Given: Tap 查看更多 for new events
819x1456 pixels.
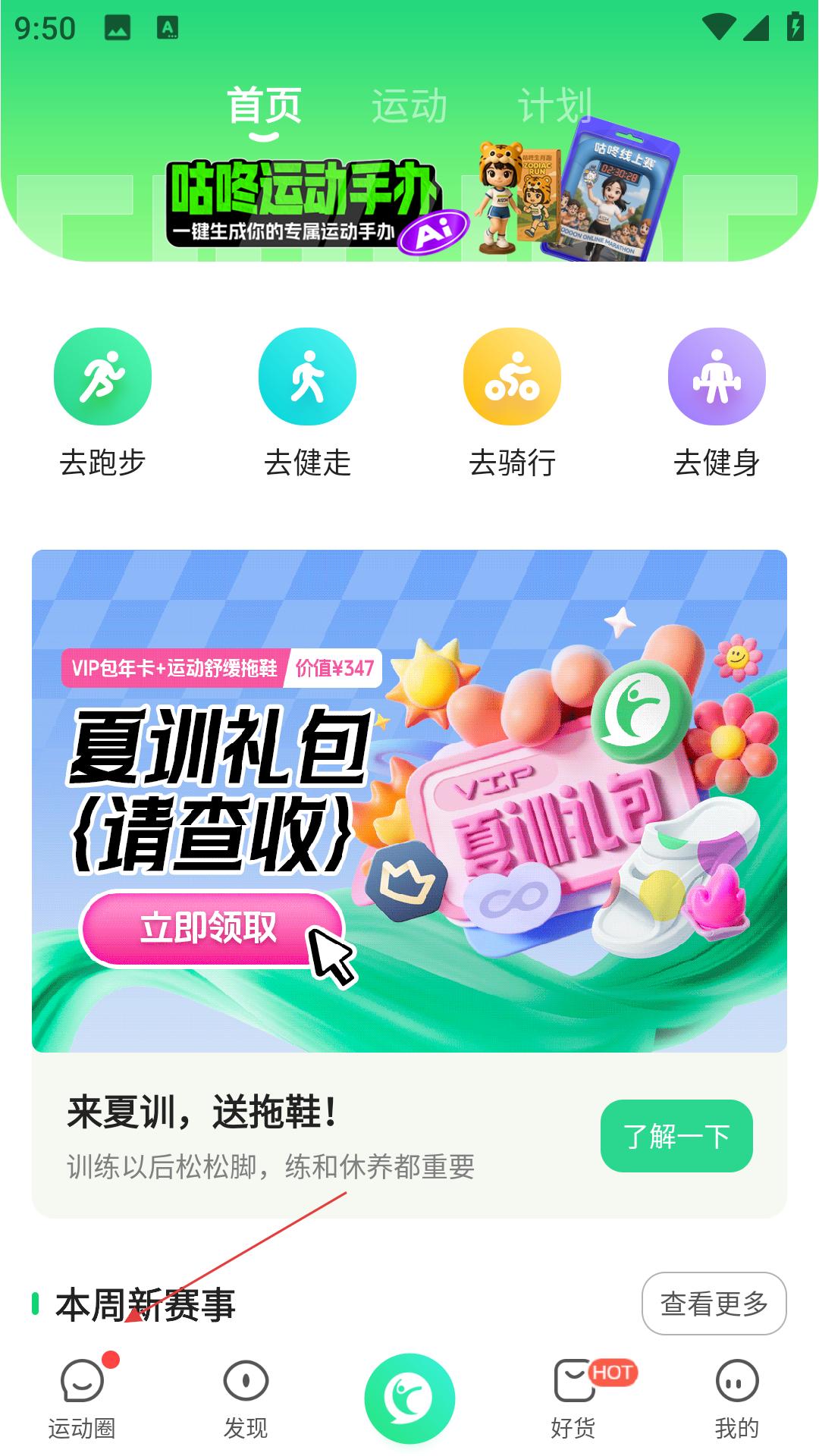Looking at the screenshot, I should click(x=714, y=1304).
